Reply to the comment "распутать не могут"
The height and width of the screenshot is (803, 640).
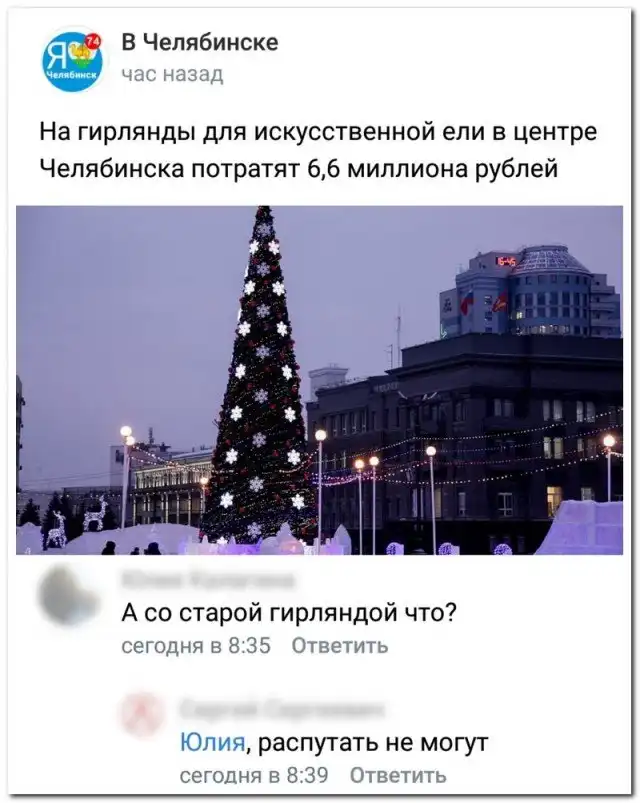(x=398, y=775)
